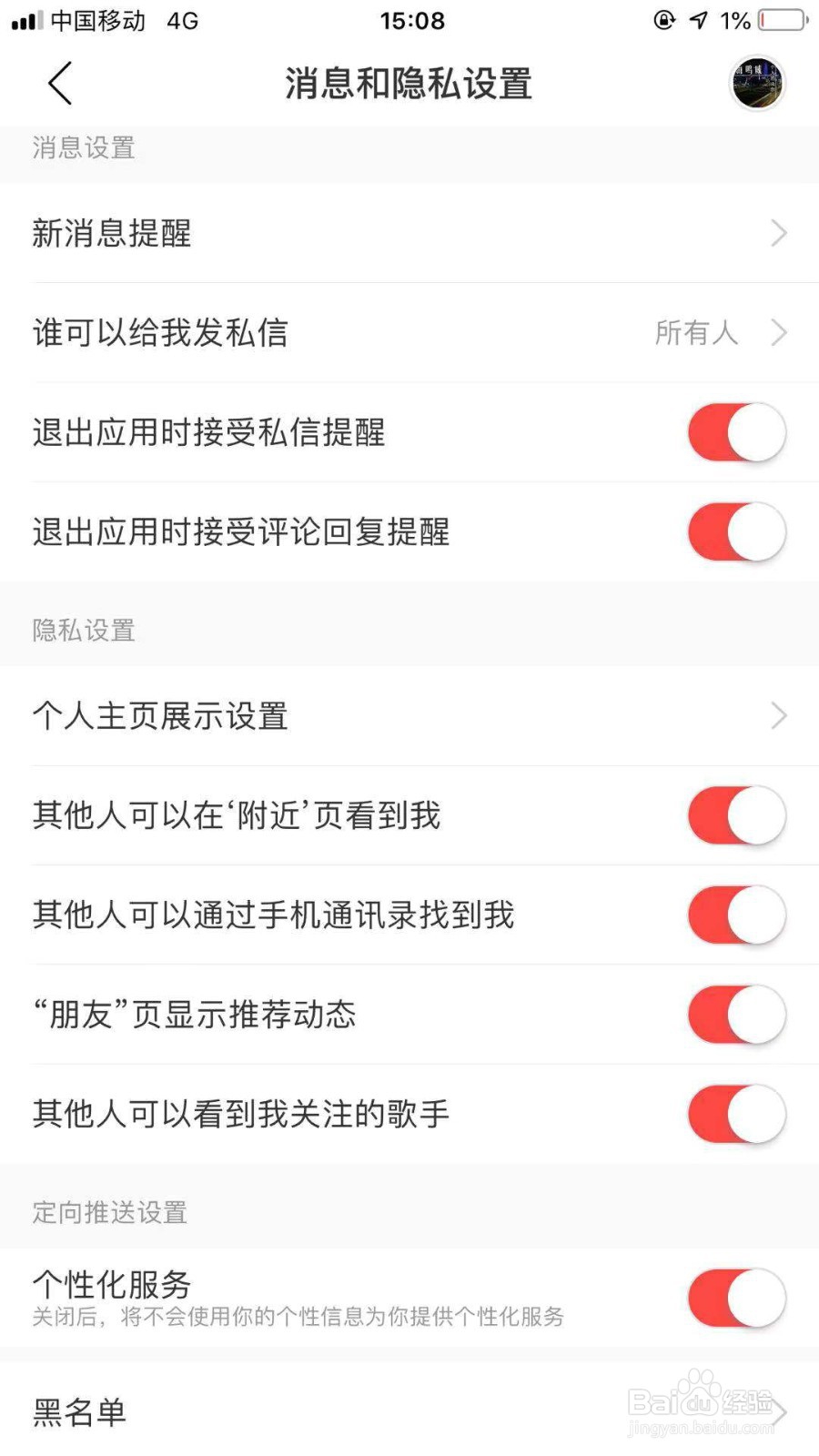Toggle "朋友"页显示推荐动态 switch
Image resolution: width=819 pixels, height=1456 pixels.
click(736, 1015)
